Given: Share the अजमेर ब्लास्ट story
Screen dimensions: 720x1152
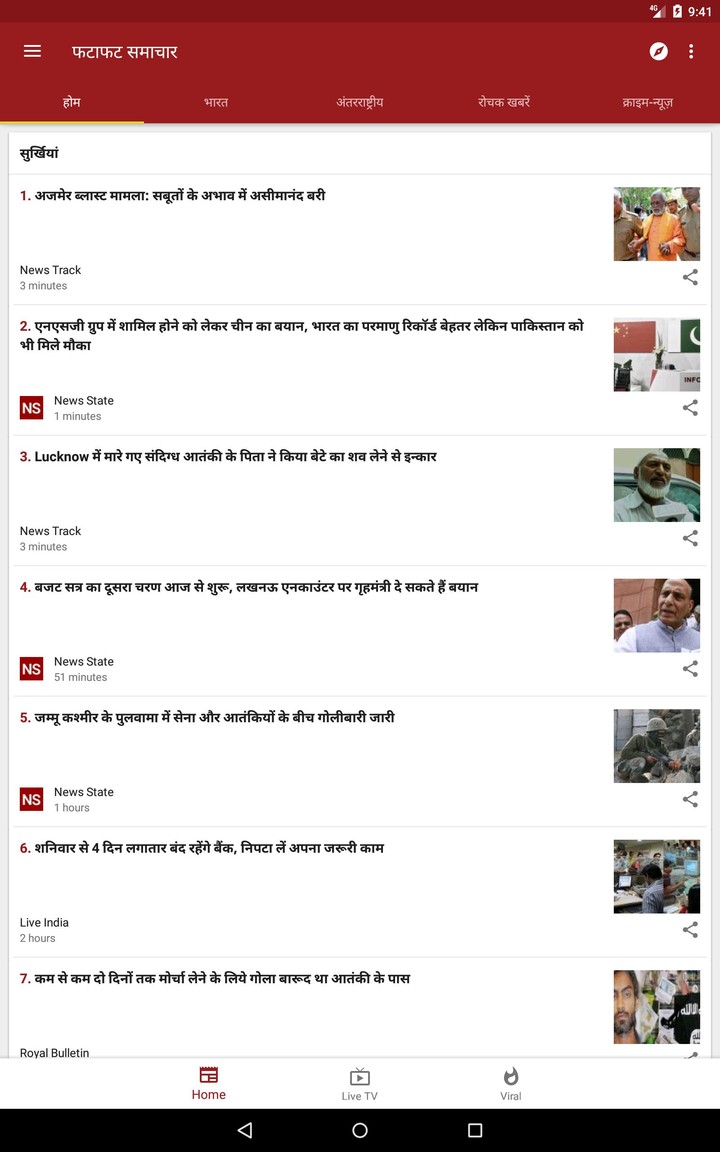Looking at the screenshot, I should 690,277.
